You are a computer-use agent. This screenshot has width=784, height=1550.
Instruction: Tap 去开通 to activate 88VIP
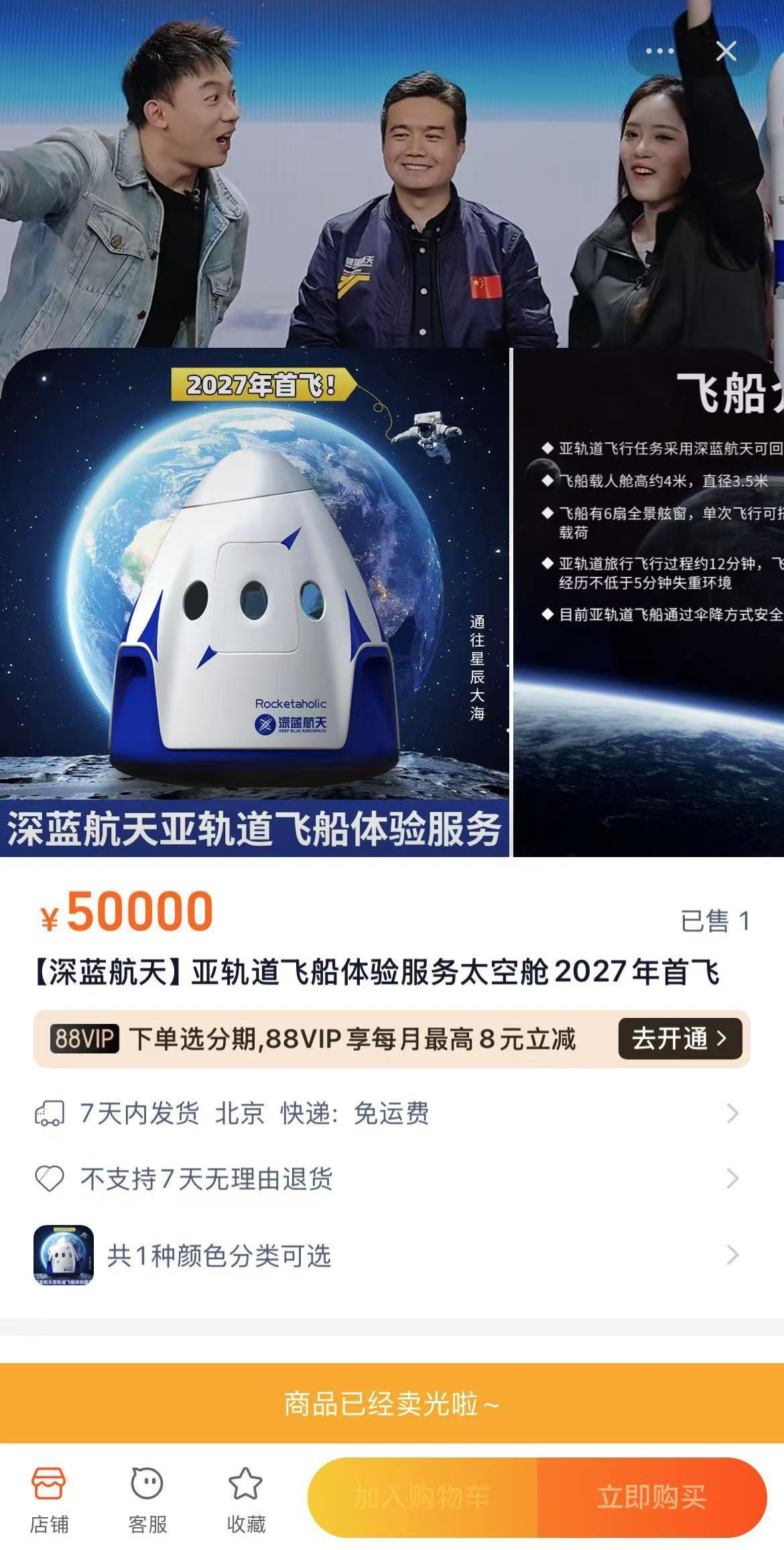point(679,1039)
